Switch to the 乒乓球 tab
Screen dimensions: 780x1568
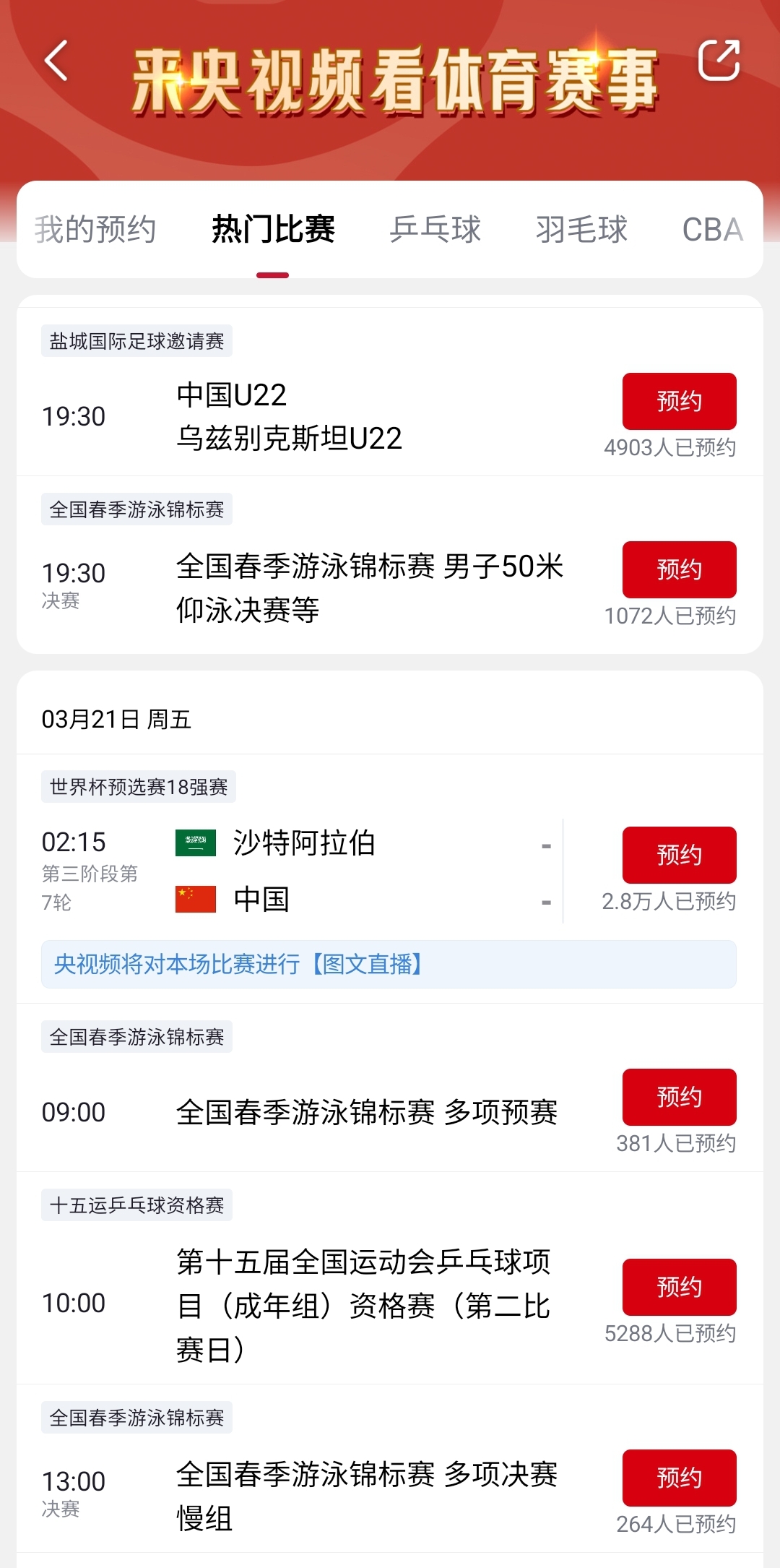tap(435, 230)
